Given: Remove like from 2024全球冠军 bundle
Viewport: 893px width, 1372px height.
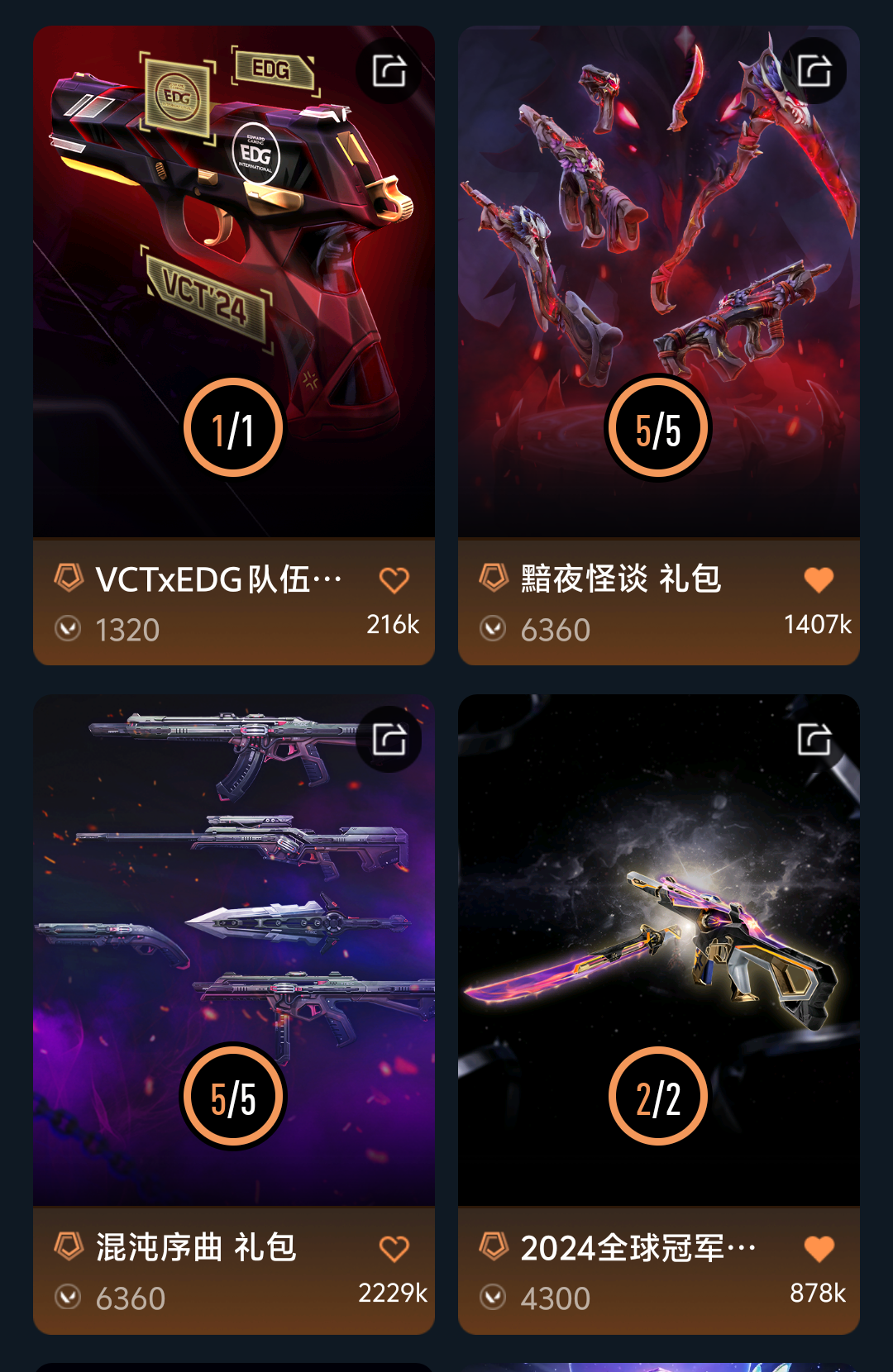Looking at the screenshot, I should pyautogui.click(x=819, y=1249).
